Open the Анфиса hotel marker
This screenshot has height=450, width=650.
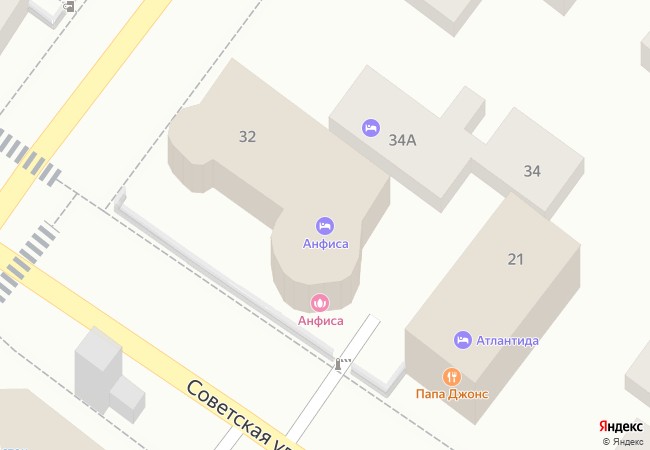point(326,226)
